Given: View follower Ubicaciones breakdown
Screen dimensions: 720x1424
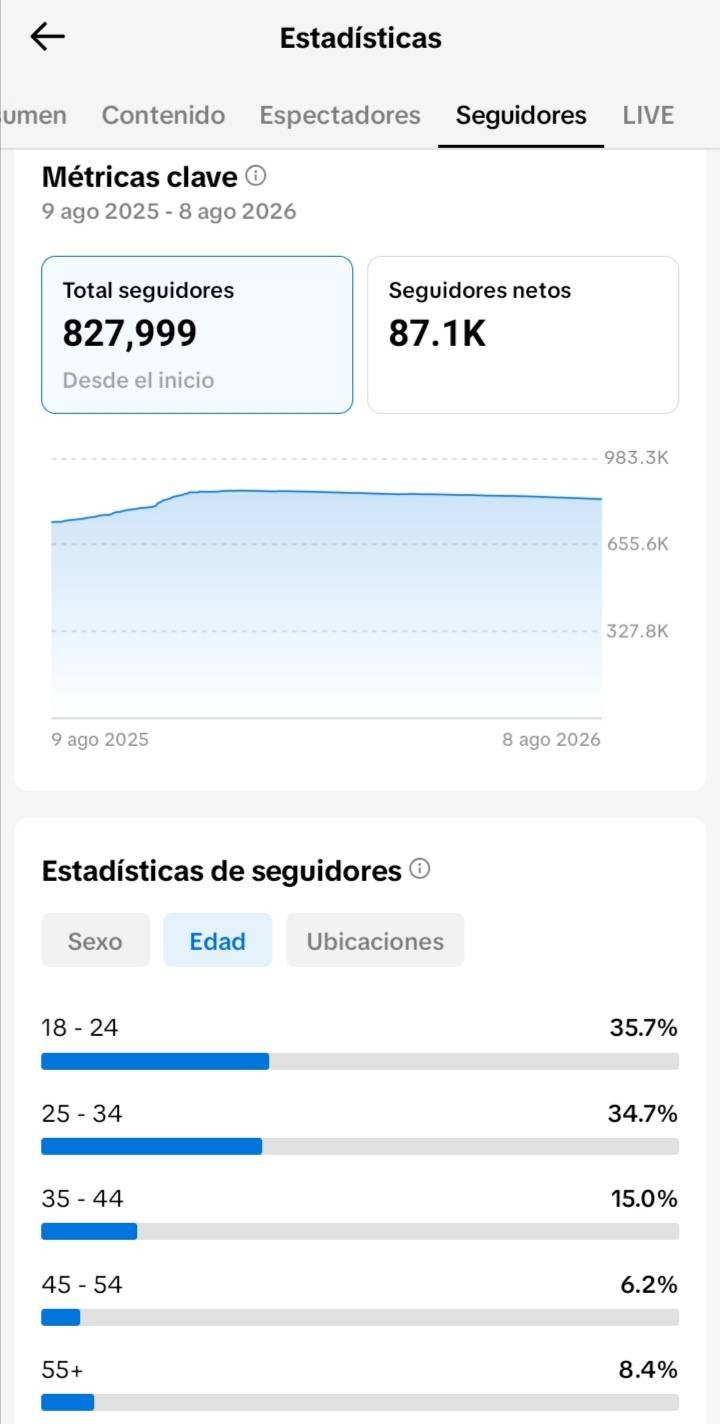Looking at the screenshot, I should click(375, 940).
